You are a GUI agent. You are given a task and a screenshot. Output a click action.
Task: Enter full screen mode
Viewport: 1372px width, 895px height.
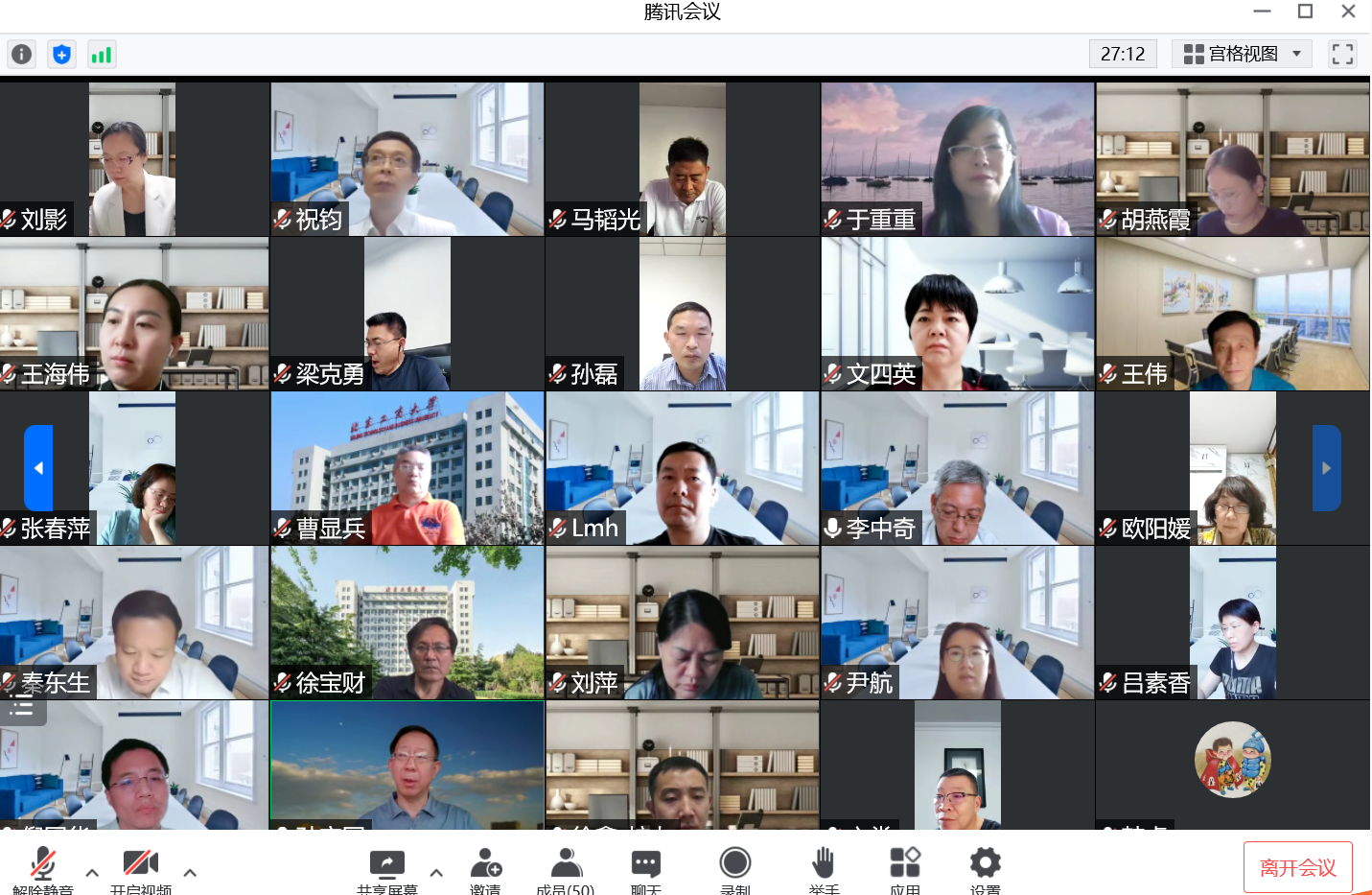pos(1342,54)
